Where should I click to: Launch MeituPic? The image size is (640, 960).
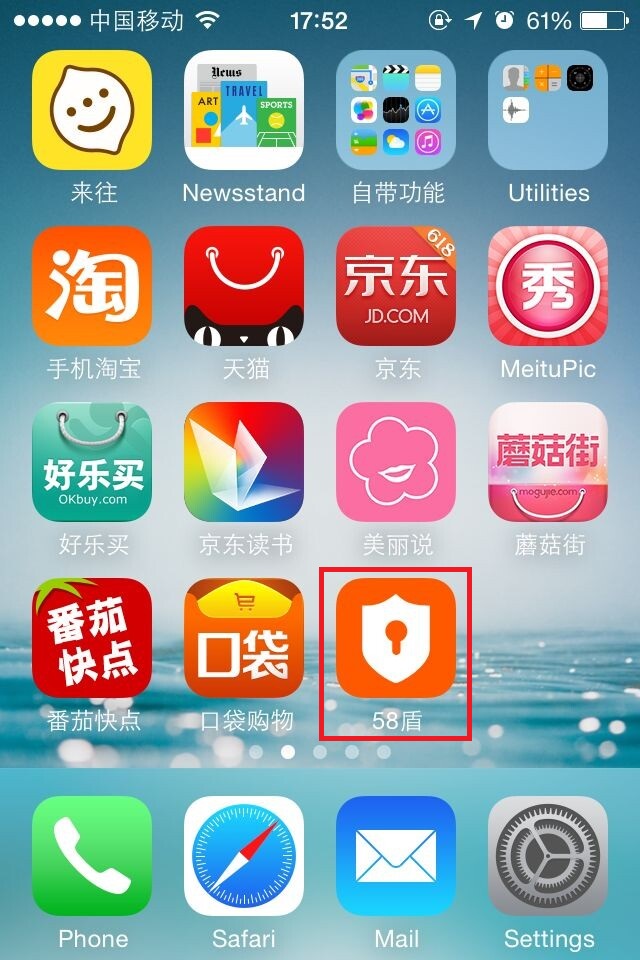point(548,286)
